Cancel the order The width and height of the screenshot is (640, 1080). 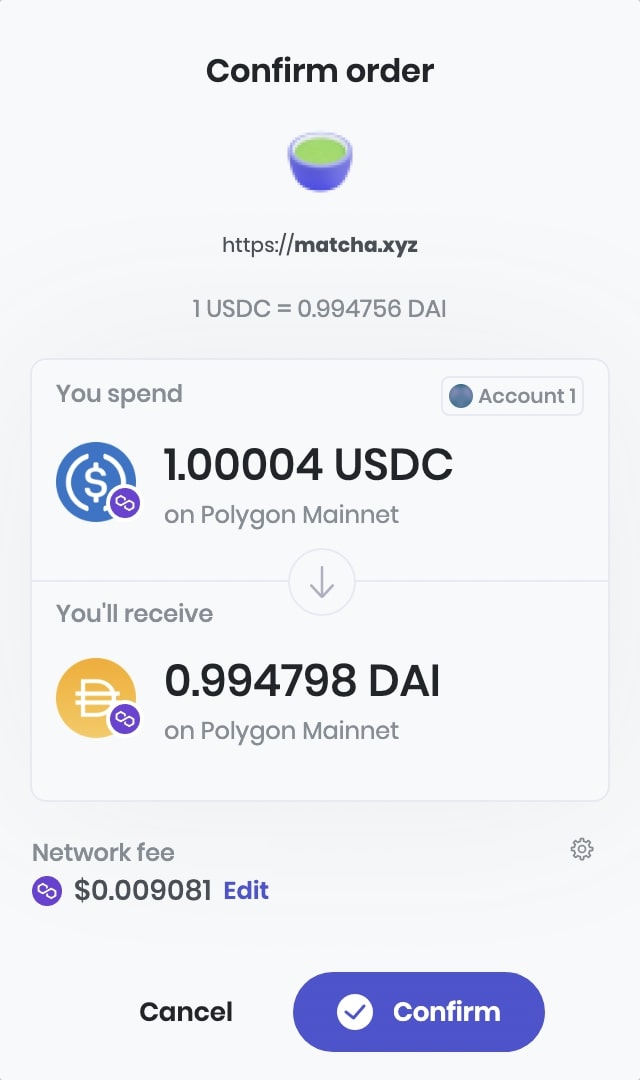pyautogui.click(x=186, y=1011)
